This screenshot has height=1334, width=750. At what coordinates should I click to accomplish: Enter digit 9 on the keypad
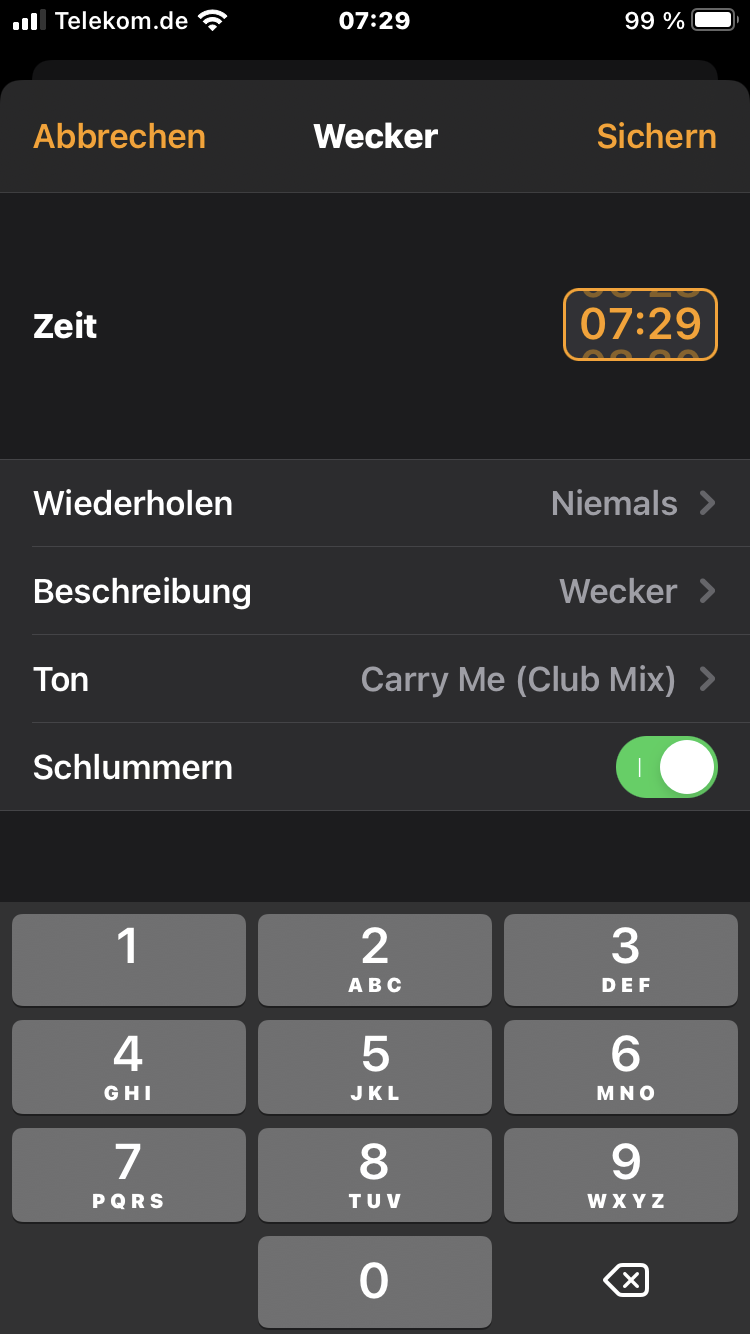tap(621, 1174)
